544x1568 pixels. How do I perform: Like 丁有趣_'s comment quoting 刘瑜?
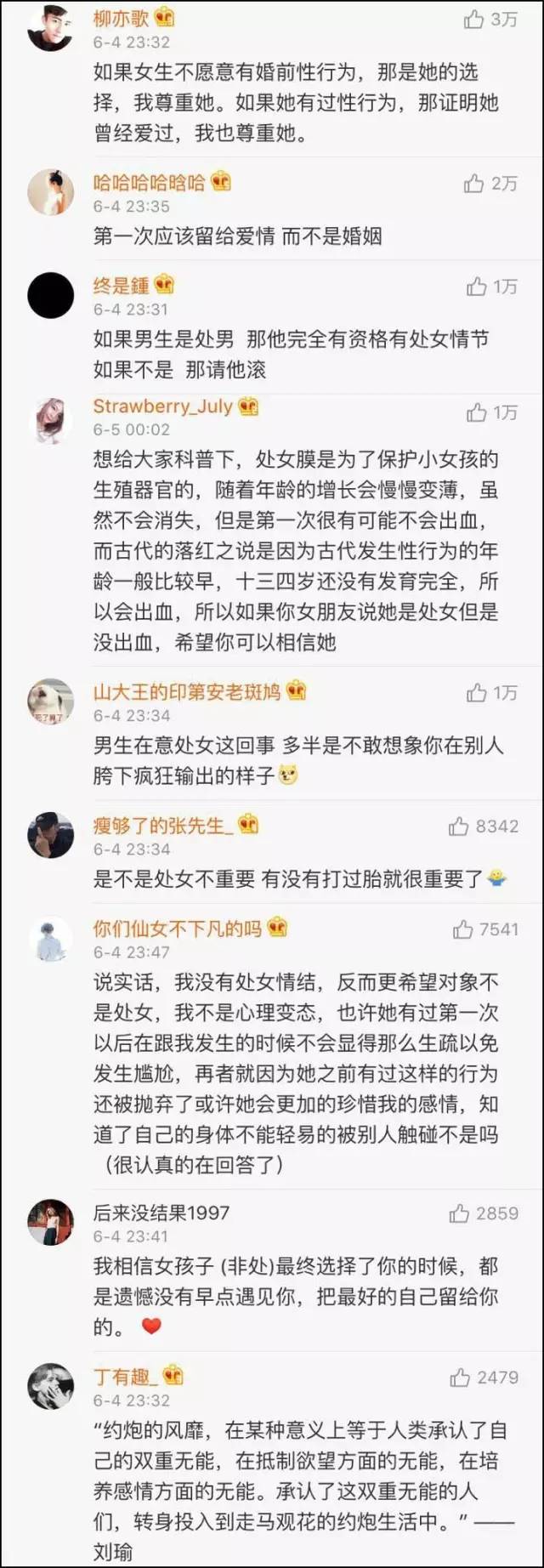point(460,1377)
